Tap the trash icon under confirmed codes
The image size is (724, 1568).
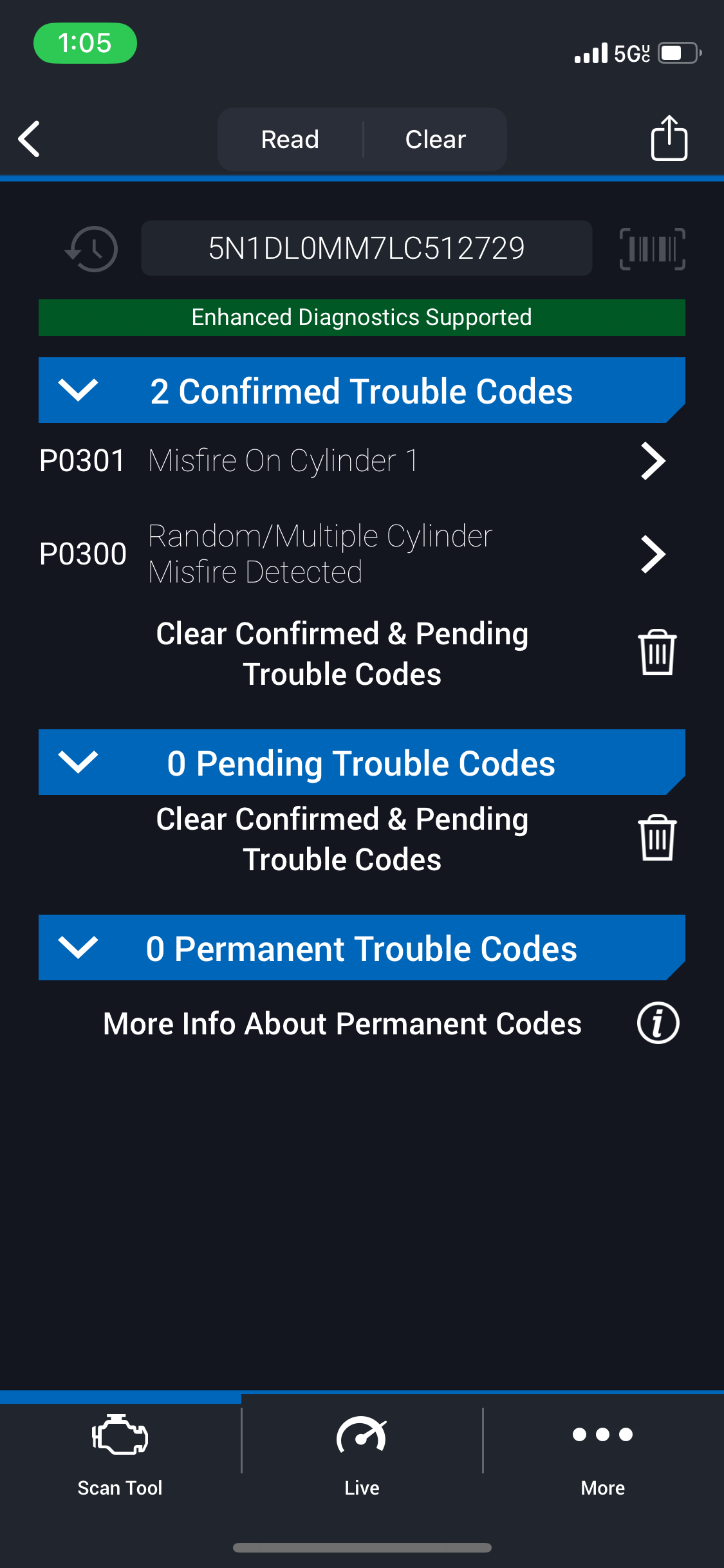(x=657, y=653)
